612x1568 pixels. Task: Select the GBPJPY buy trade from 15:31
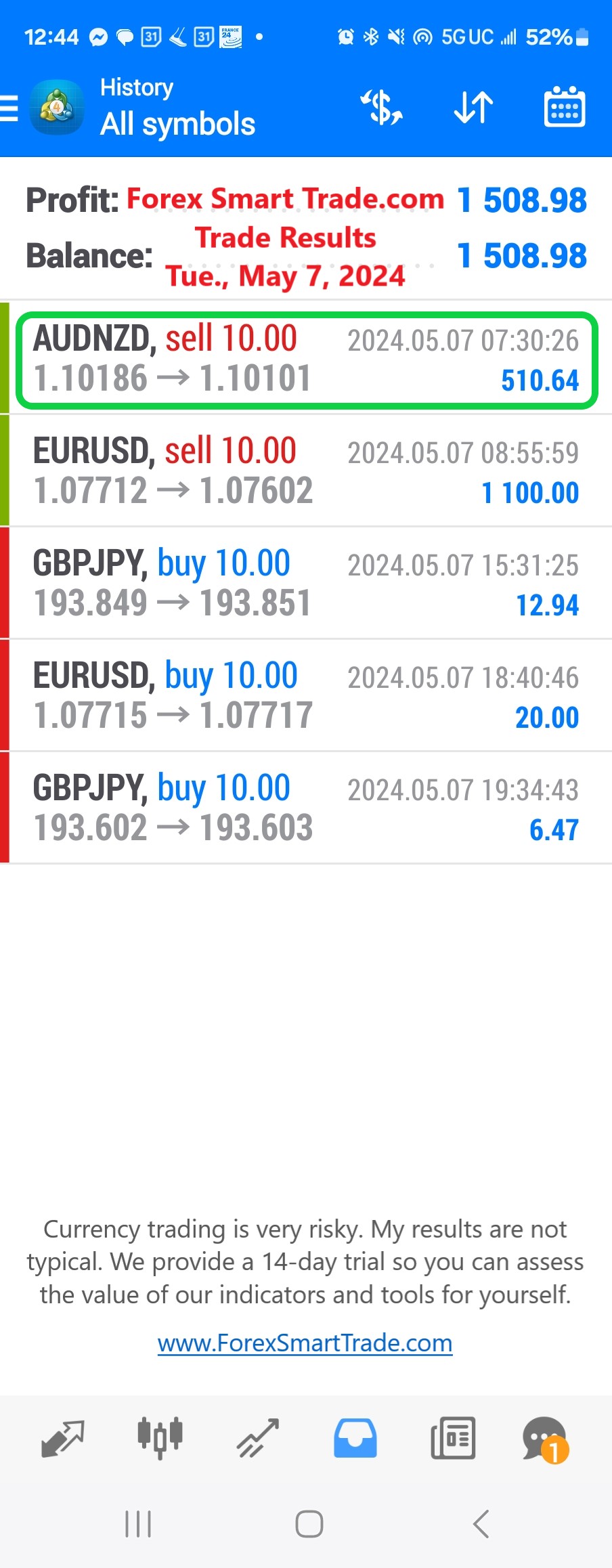305,582
